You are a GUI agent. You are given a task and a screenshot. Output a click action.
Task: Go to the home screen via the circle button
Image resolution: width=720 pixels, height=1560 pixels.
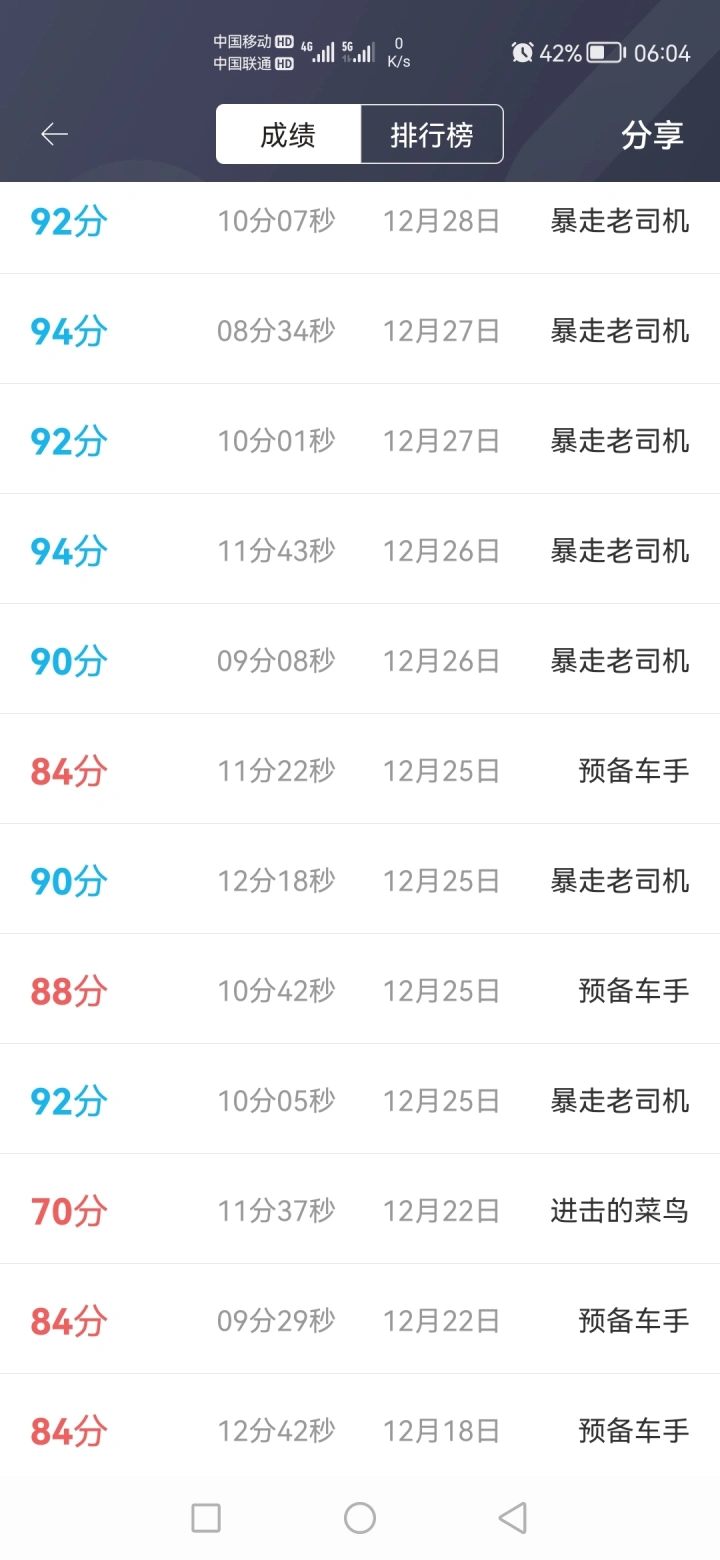click(360, 1518)
